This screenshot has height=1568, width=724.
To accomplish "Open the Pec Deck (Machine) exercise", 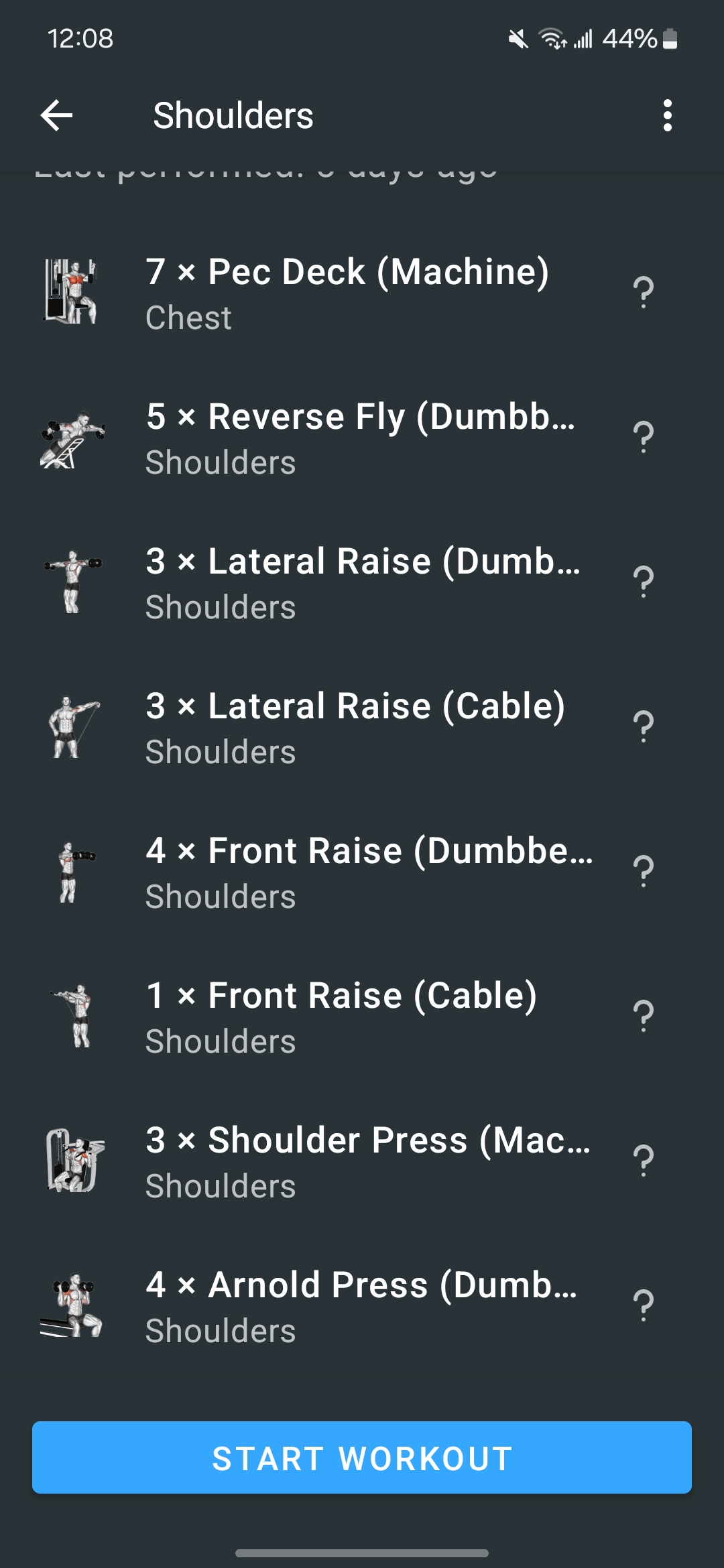I will 347,293.
